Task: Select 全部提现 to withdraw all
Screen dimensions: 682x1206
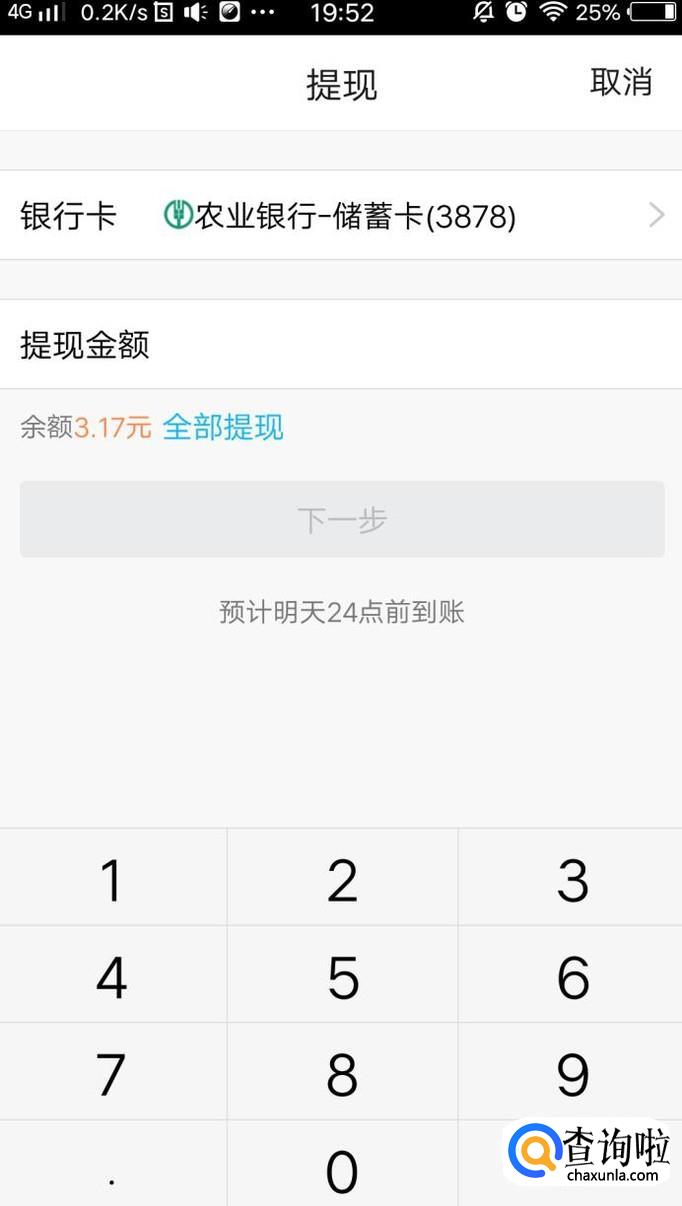Action: (223, 428)
